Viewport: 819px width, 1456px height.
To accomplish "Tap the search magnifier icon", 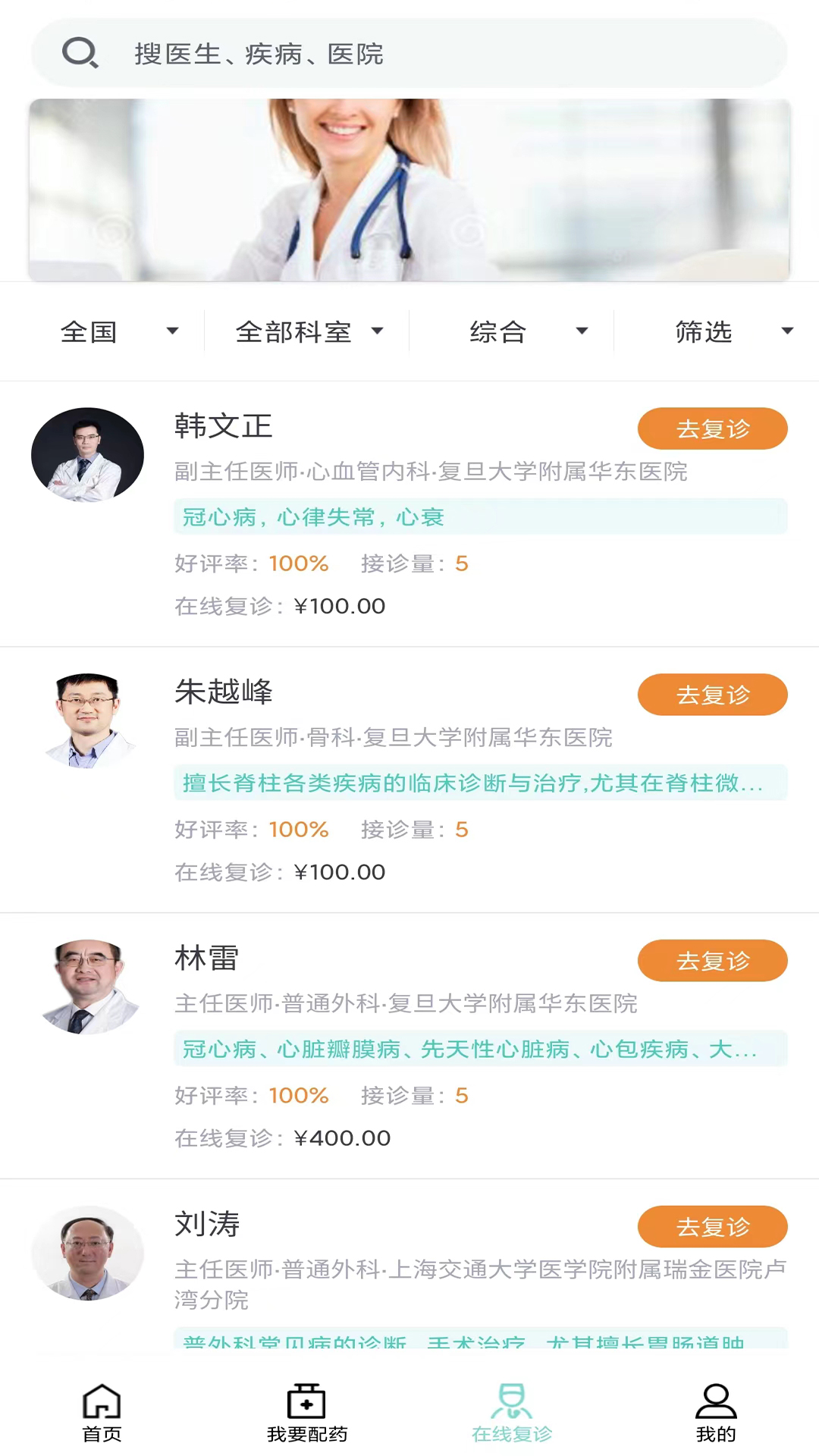I will (x=81, y=53).
